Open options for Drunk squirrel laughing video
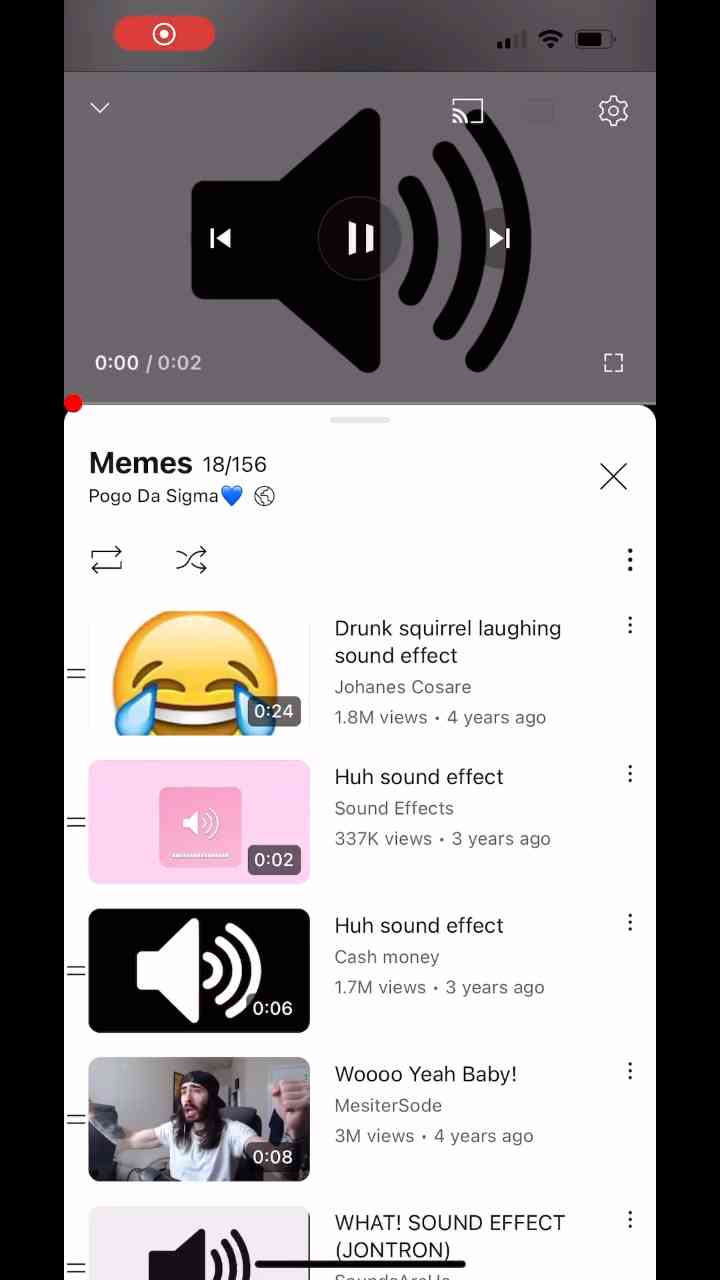 (x=630, y=626)
